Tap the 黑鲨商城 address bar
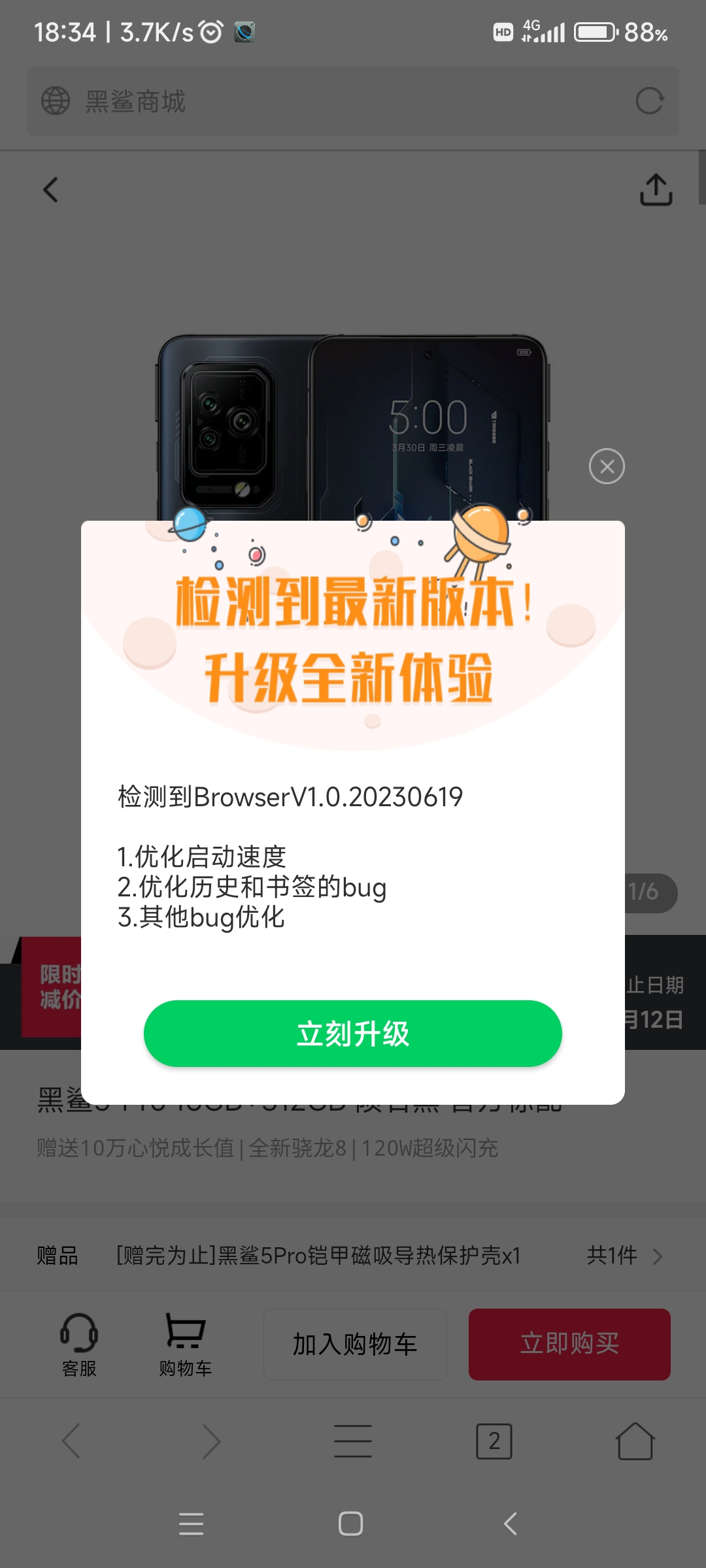Screen dimensions: 706x1568 pos(327,101)
